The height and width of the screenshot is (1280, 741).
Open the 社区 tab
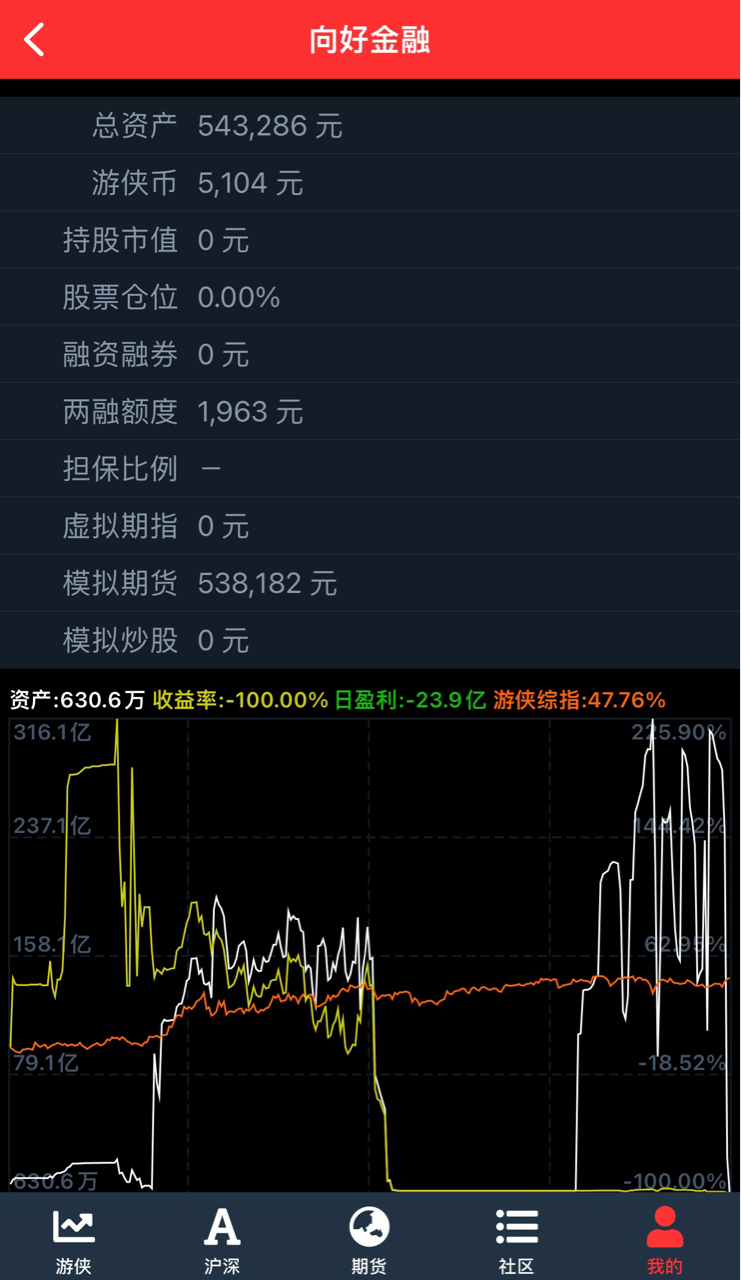(517, 1238)
